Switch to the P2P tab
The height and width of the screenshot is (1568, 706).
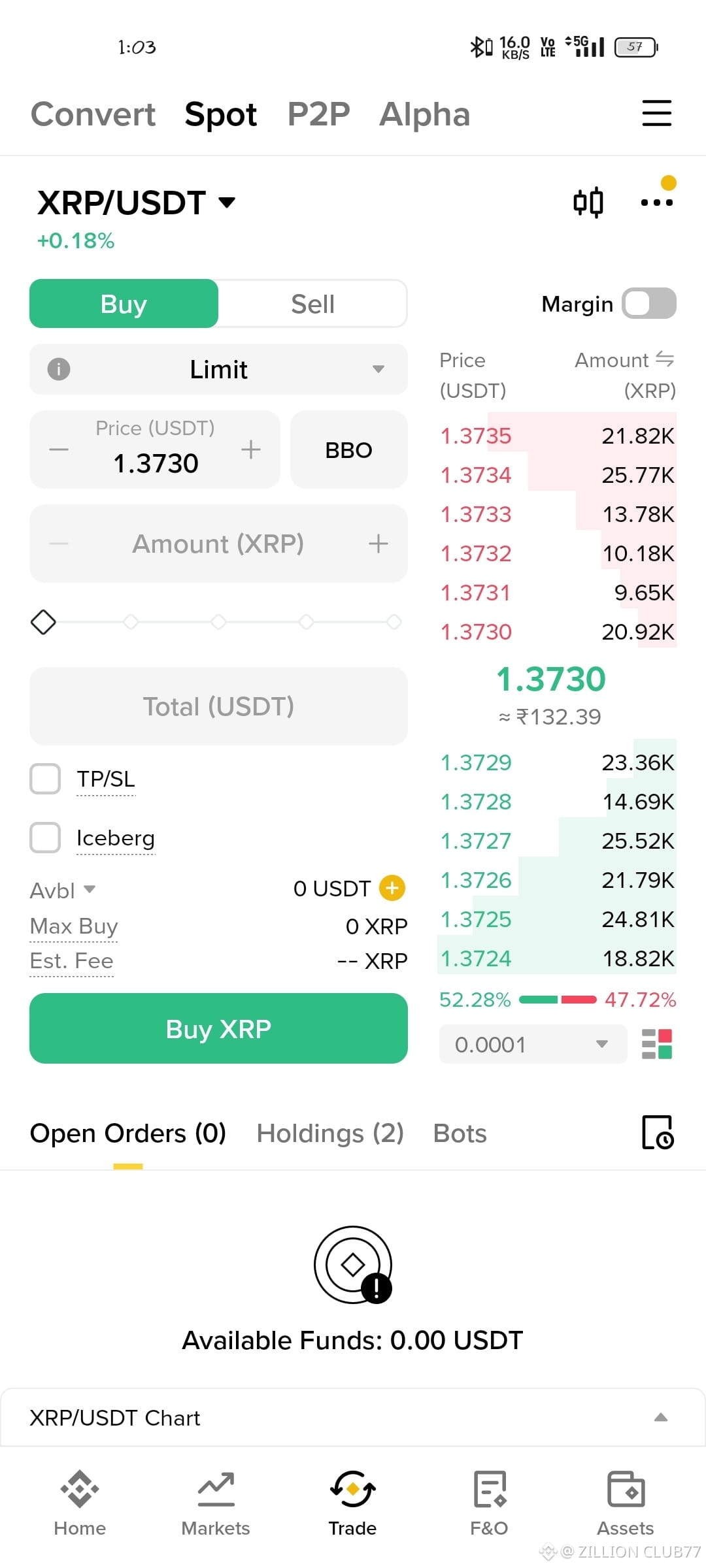(318, 114)
